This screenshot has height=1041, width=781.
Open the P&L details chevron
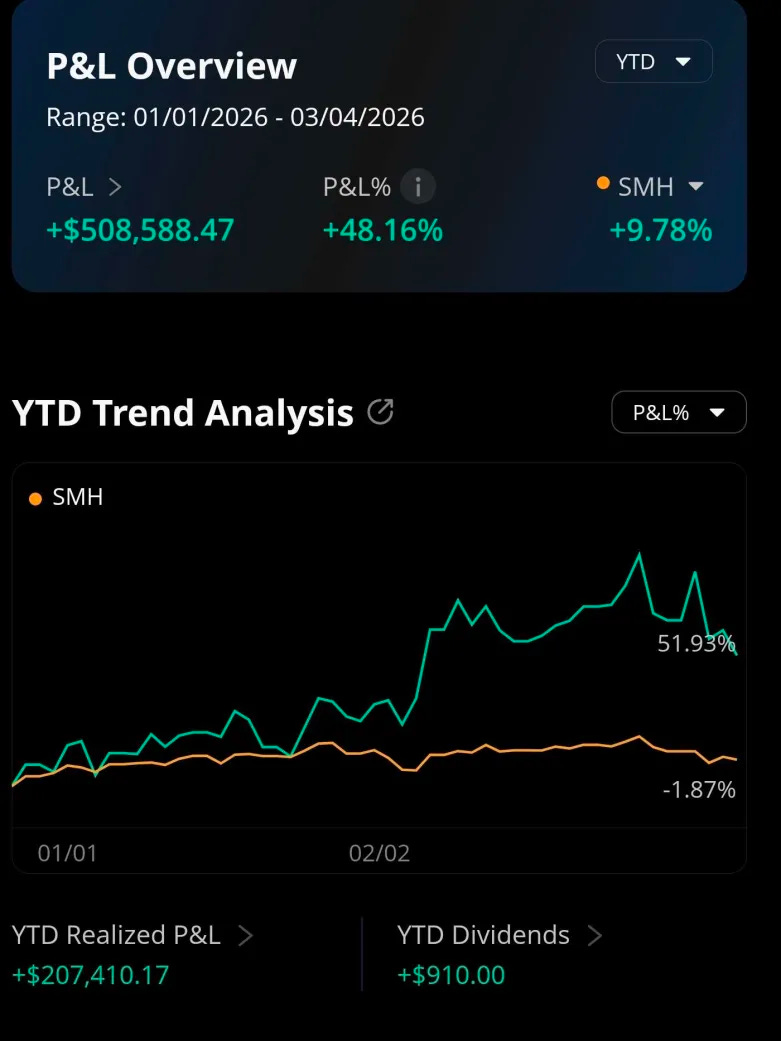click(115, 186)
